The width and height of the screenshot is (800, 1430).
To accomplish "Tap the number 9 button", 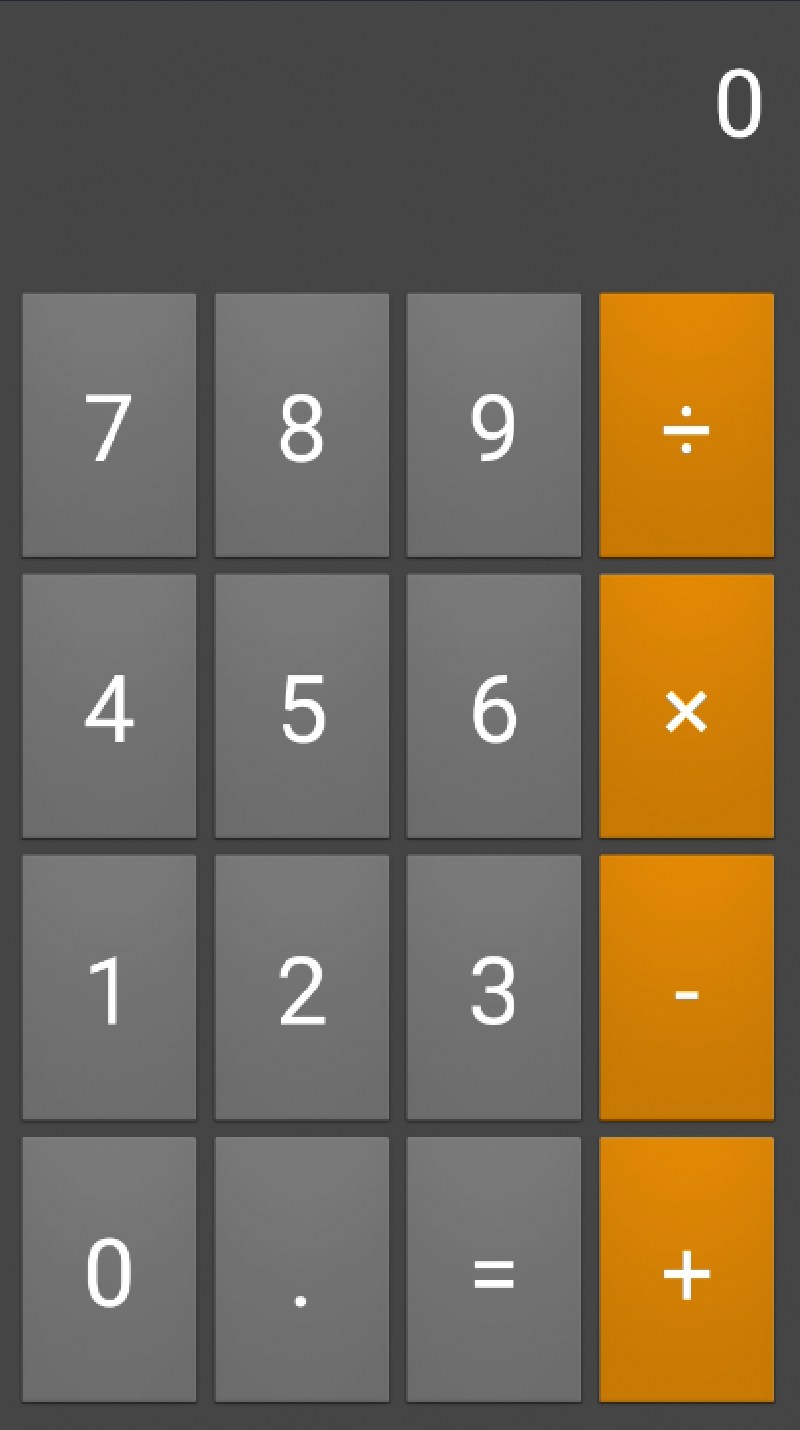I will pos(493,425).
